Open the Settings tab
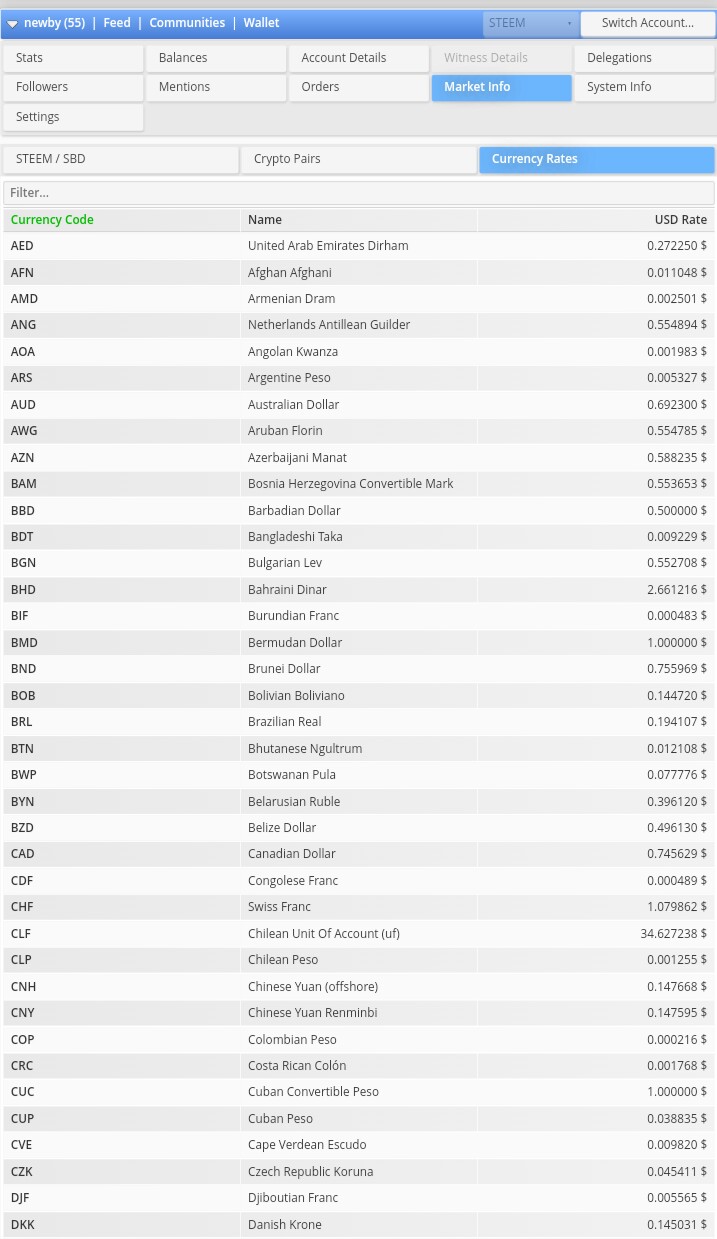 click(73, 117)
